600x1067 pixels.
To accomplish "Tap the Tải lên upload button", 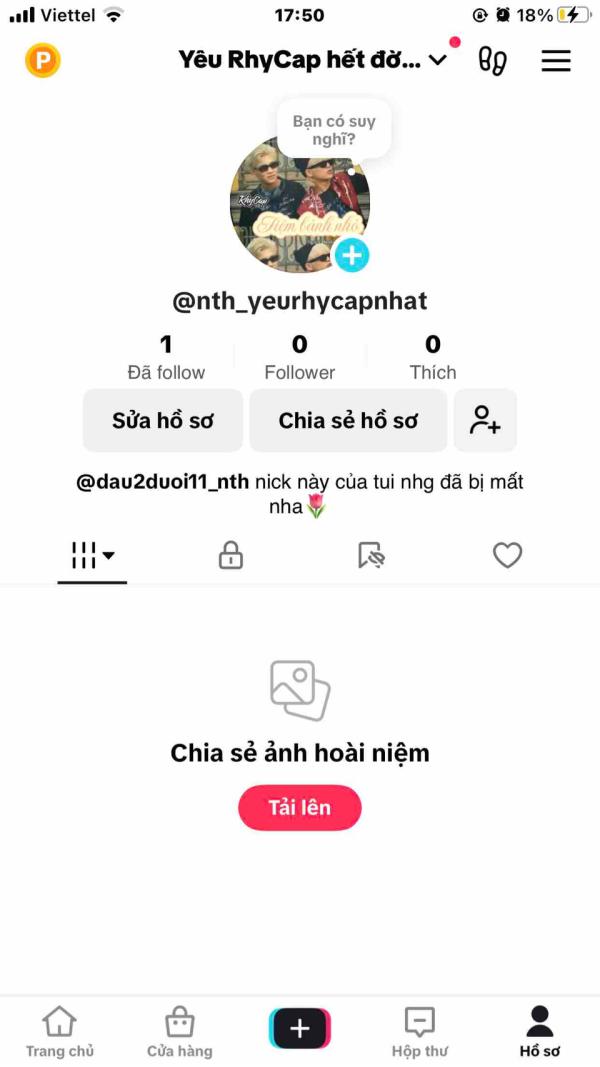I will [299, 807].
